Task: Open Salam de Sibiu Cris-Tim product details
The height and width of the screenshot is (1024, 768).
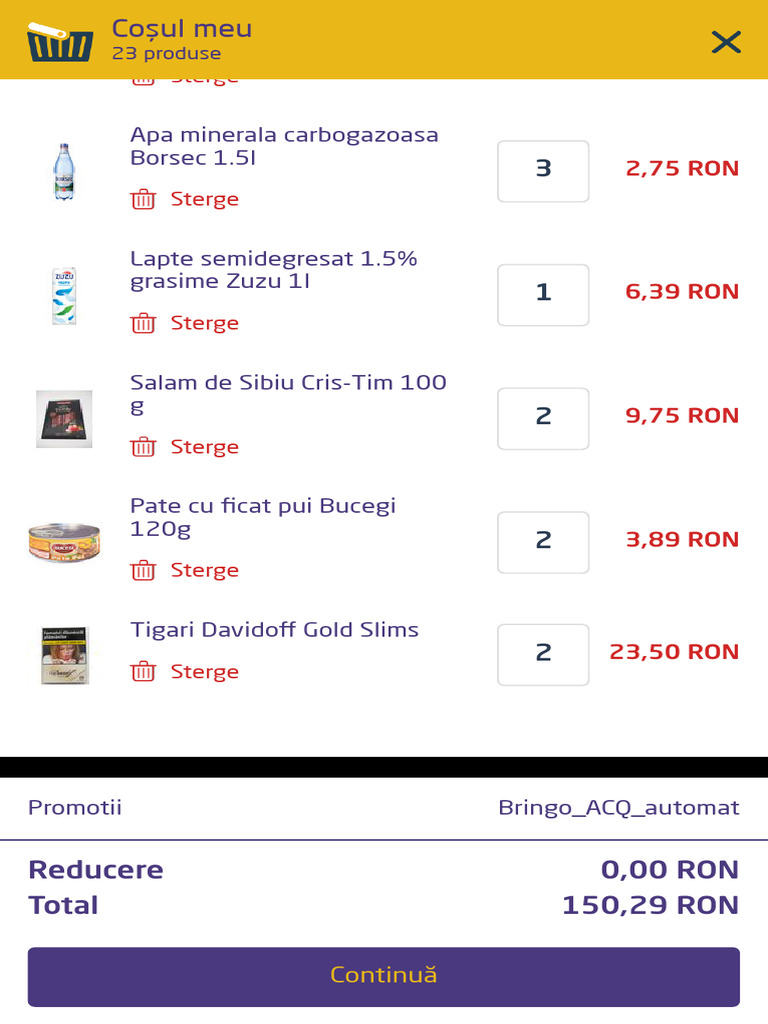Action: point(288,394)
